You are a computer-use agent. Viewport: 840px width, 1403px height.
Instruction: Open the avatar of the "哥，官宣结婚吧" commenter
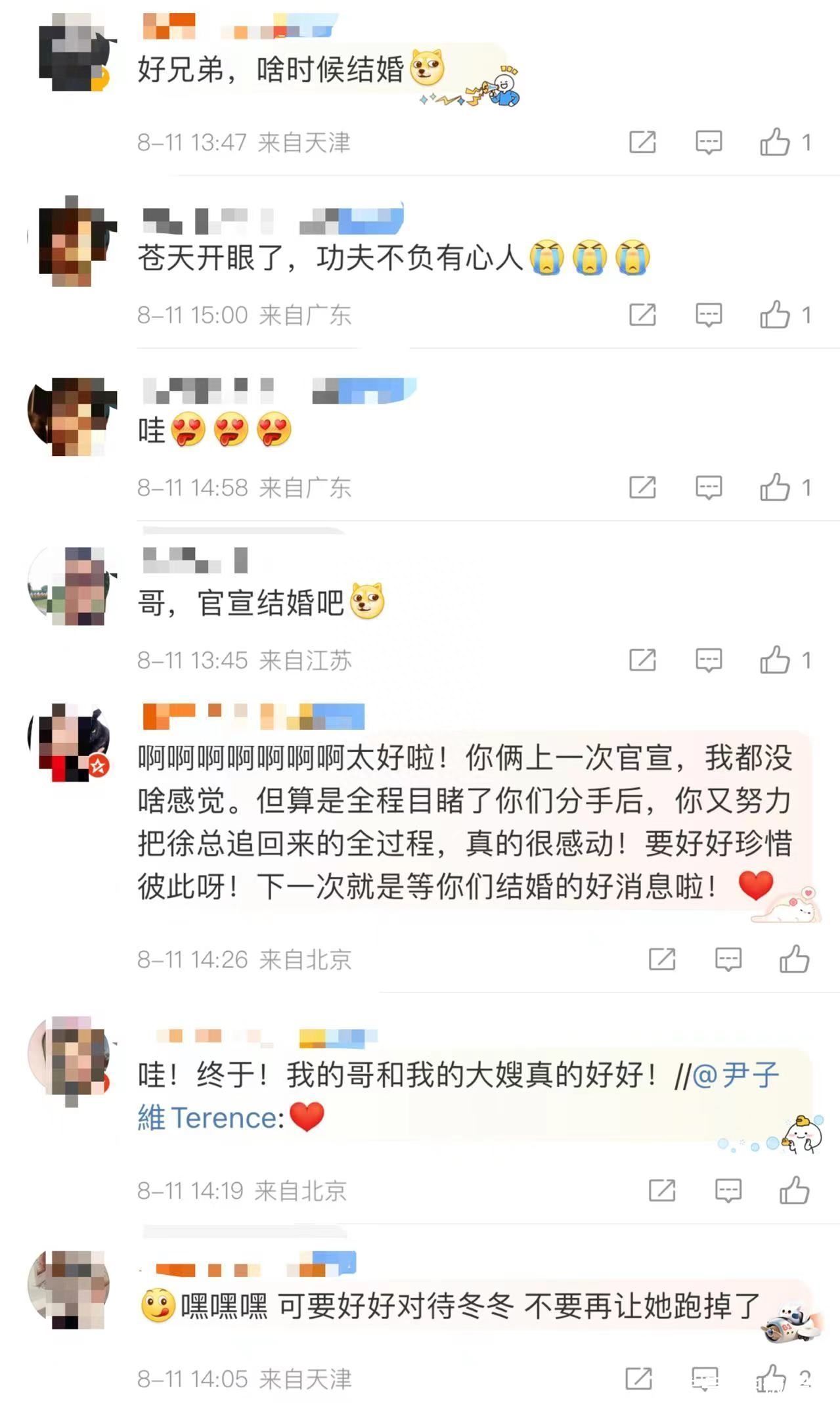[71, 585]
